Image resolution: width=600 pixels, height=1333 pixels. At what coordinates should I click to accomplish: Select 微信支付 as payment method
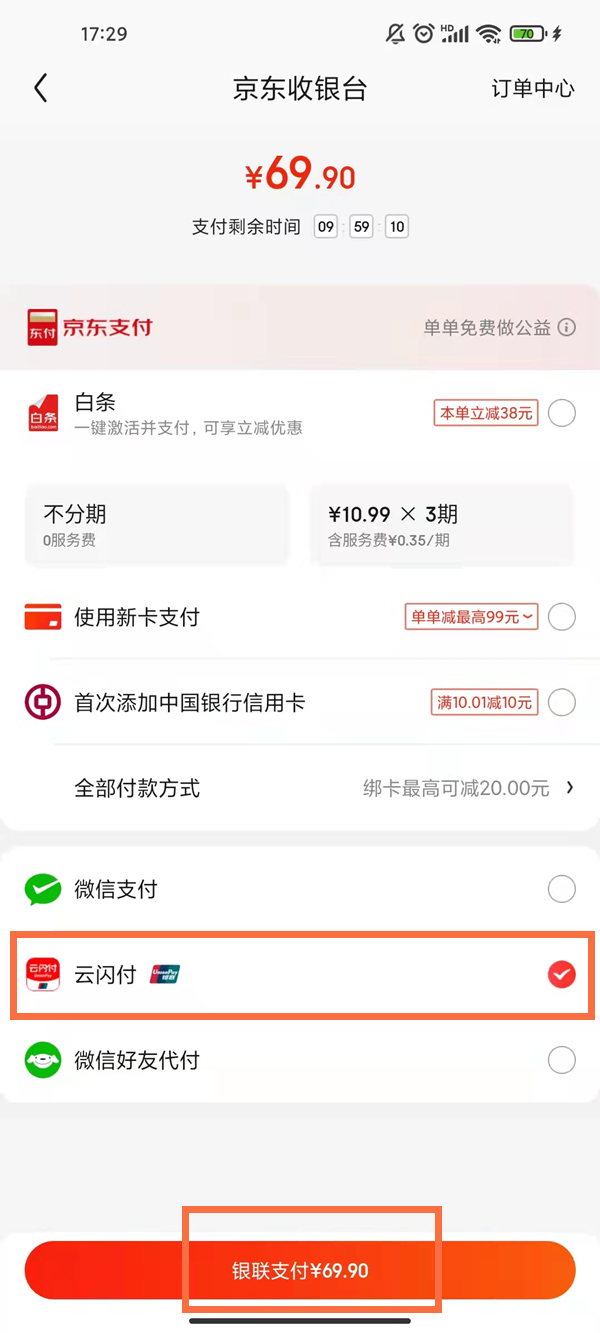coord(561,889)
